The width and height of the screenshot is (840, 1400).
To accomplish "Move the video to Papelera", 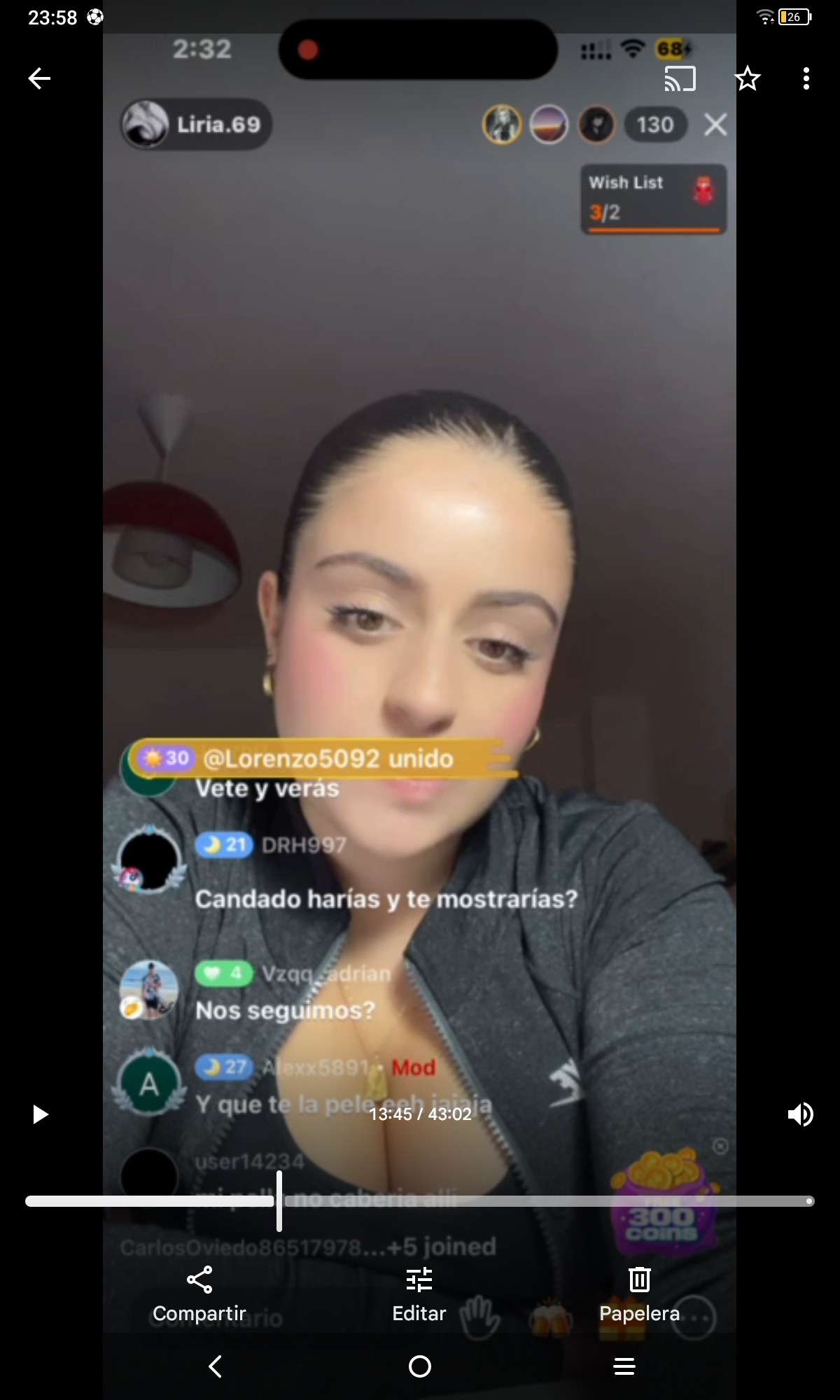I will point(639,1294).
